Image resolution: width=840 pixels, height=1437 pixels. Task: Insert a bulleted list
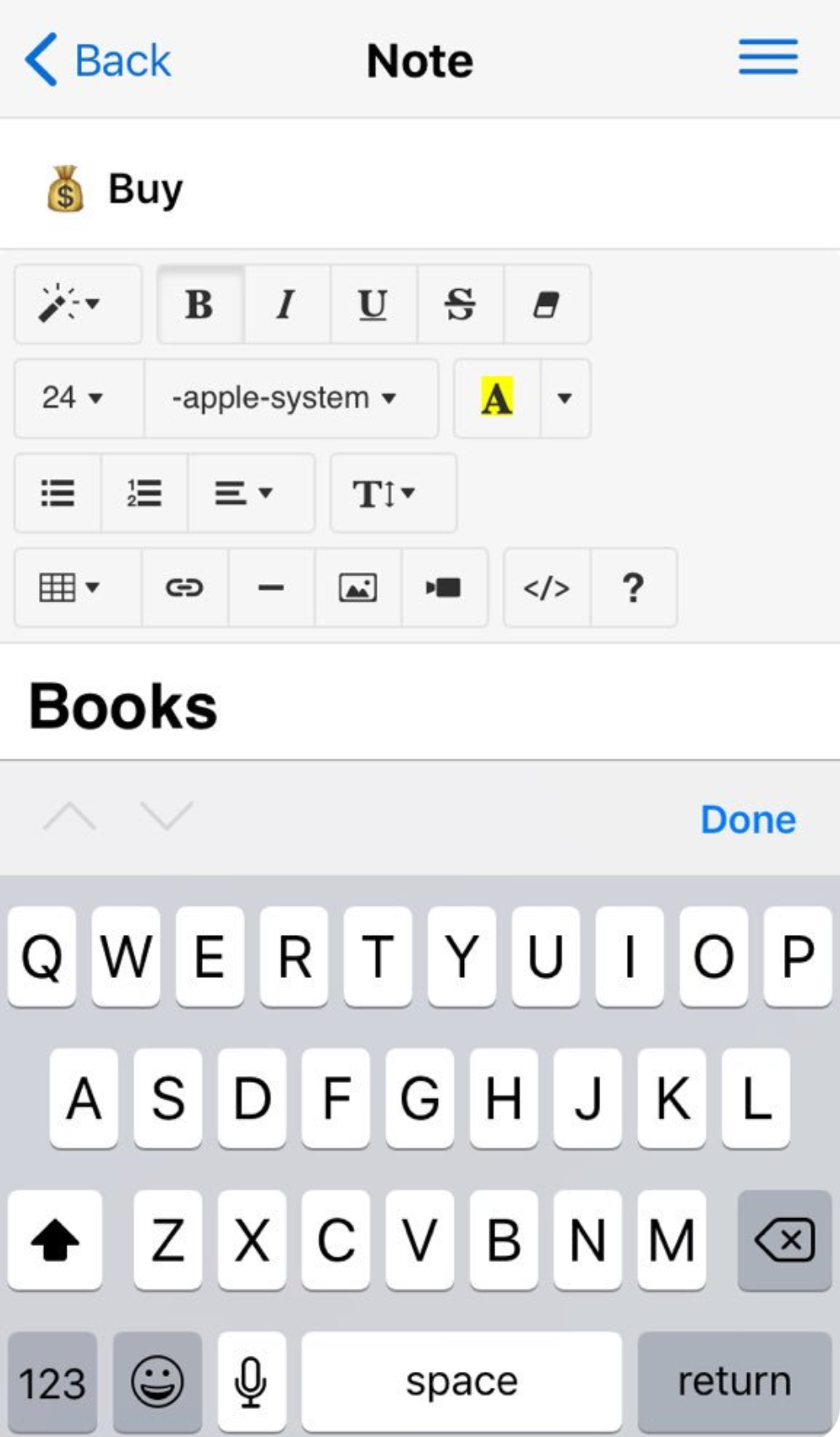coord(58,493)
